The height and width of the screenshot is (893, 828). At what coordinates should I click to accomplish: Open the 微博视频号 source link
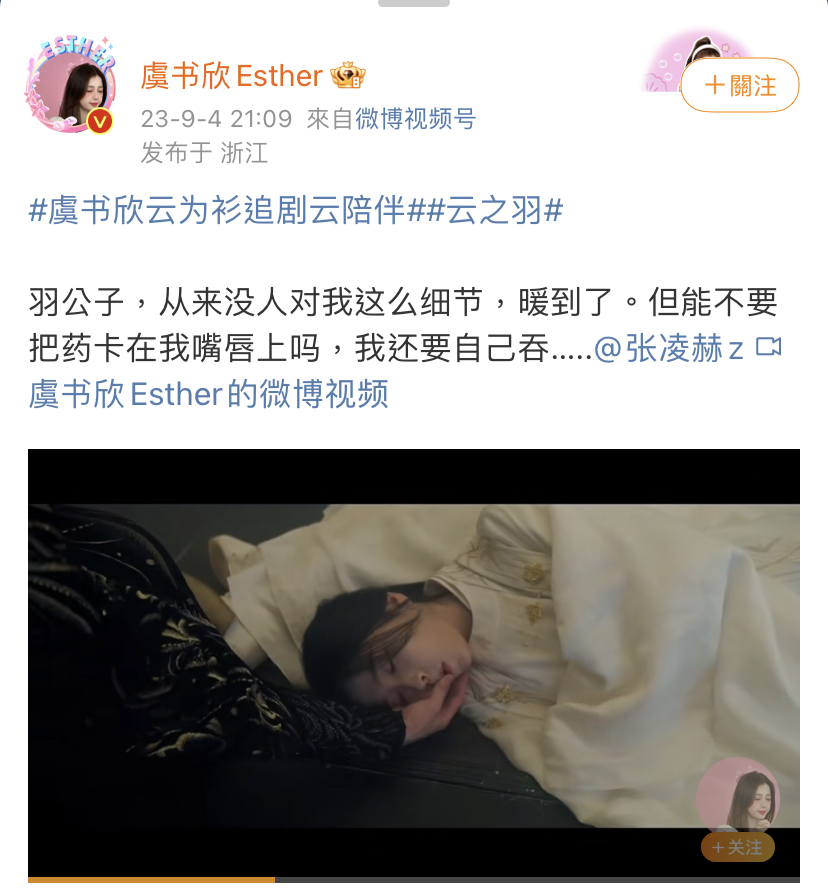point(418,119)
